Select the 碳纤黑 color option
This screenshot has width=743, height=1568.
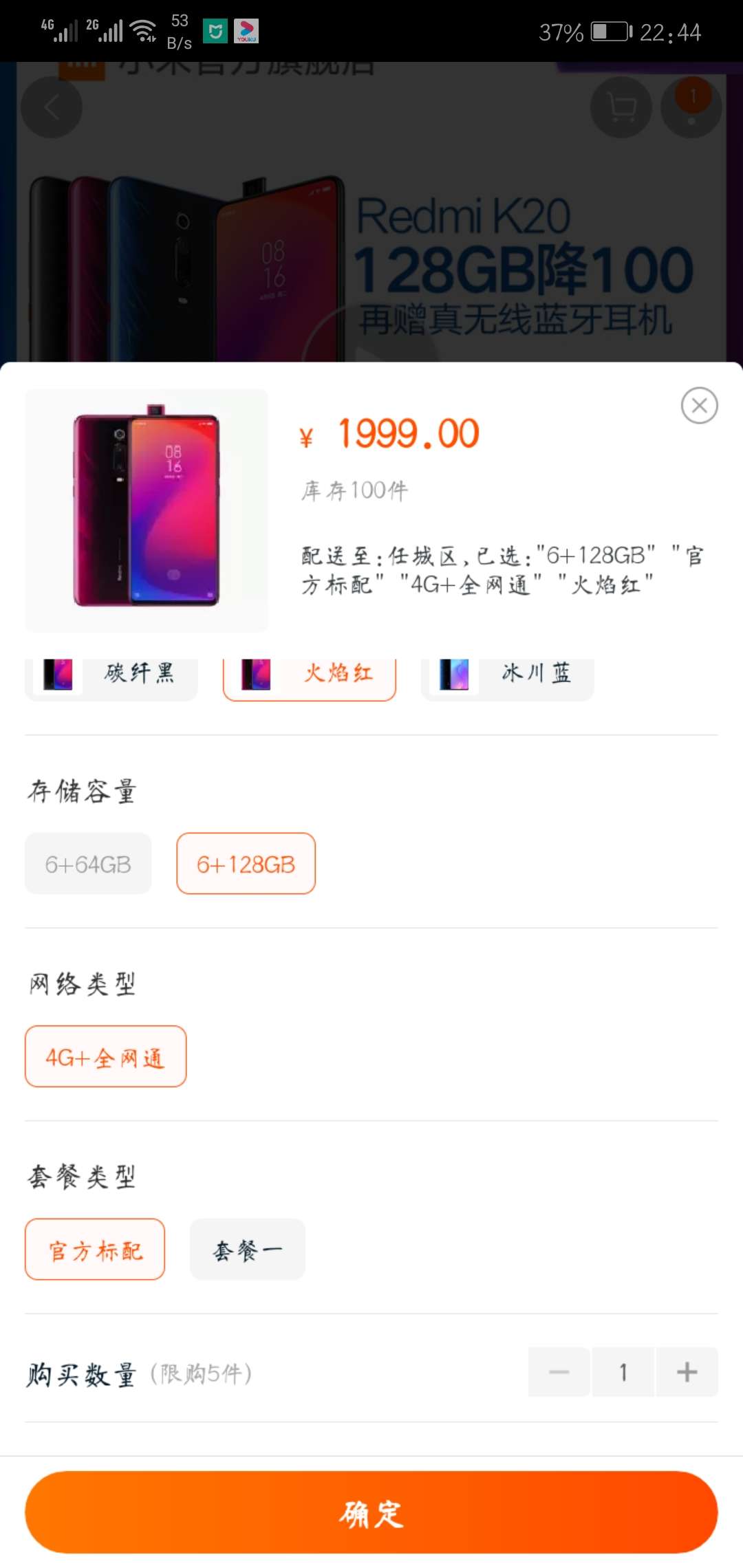tap(110, 674)
